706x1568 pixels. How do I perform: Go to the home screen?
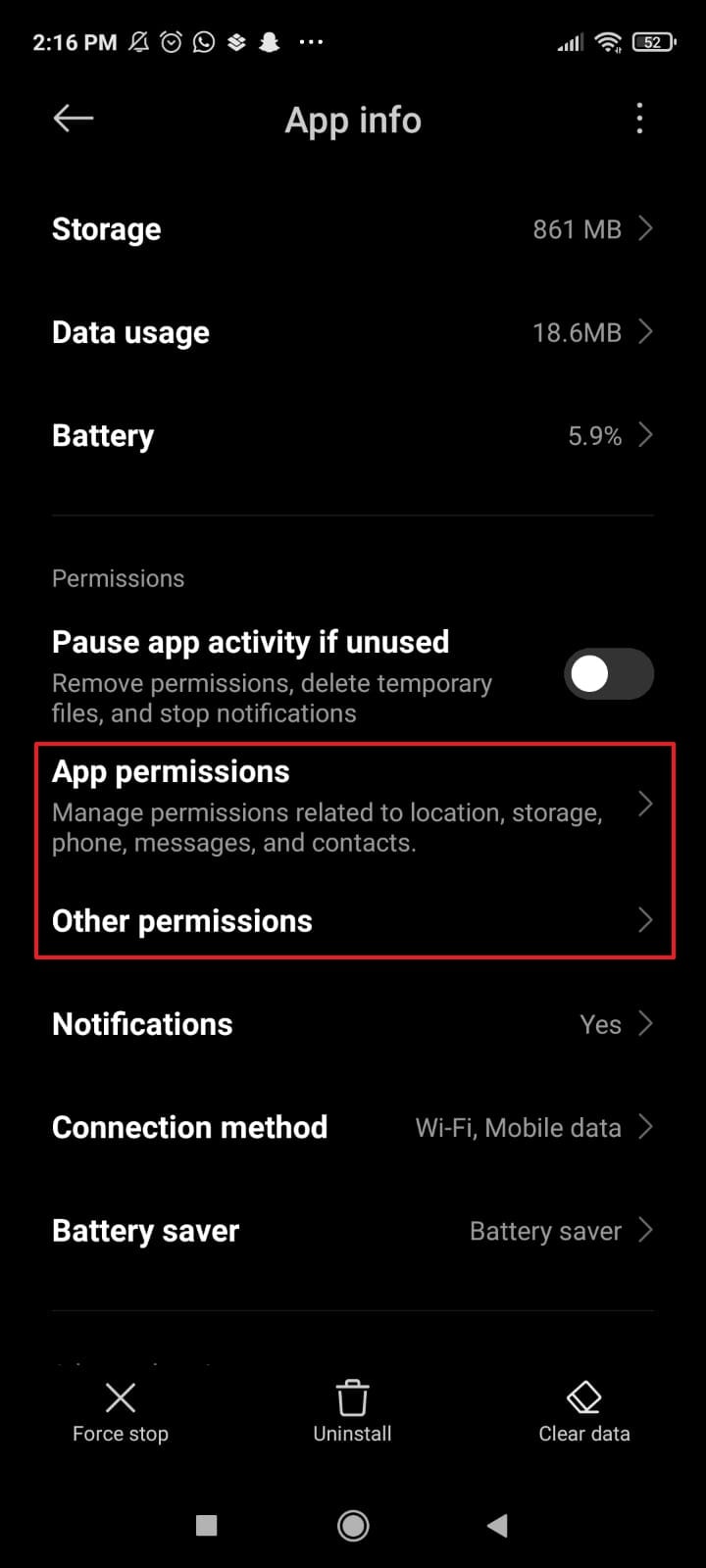pos(353,1525)
